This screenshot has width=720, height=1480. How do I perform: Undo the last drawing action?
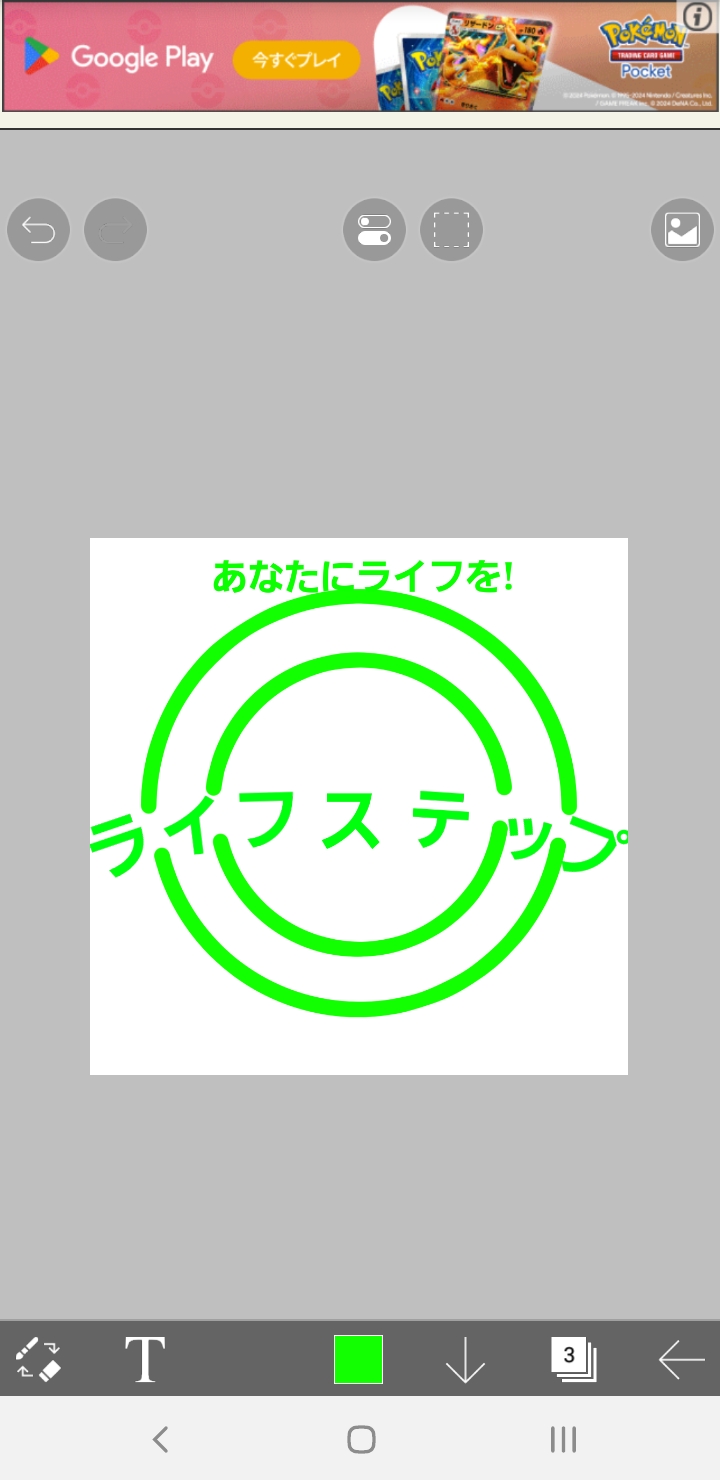pos(38,231)
